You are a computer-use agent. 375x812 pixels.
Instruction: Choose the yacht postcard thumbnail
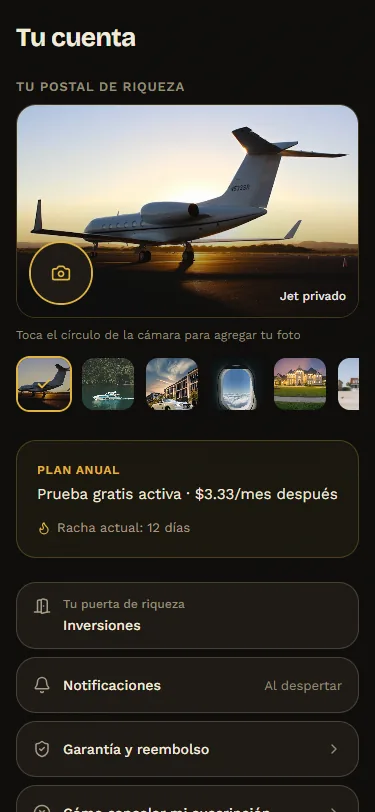pos(108,384)
